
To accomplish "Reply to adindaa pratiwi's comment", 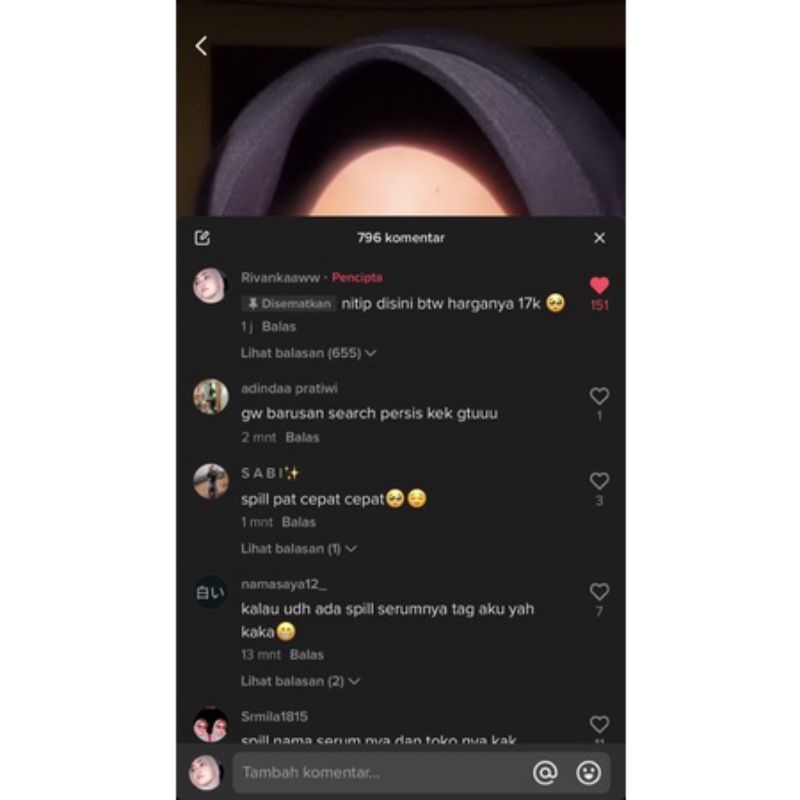I will coord(302,437).
